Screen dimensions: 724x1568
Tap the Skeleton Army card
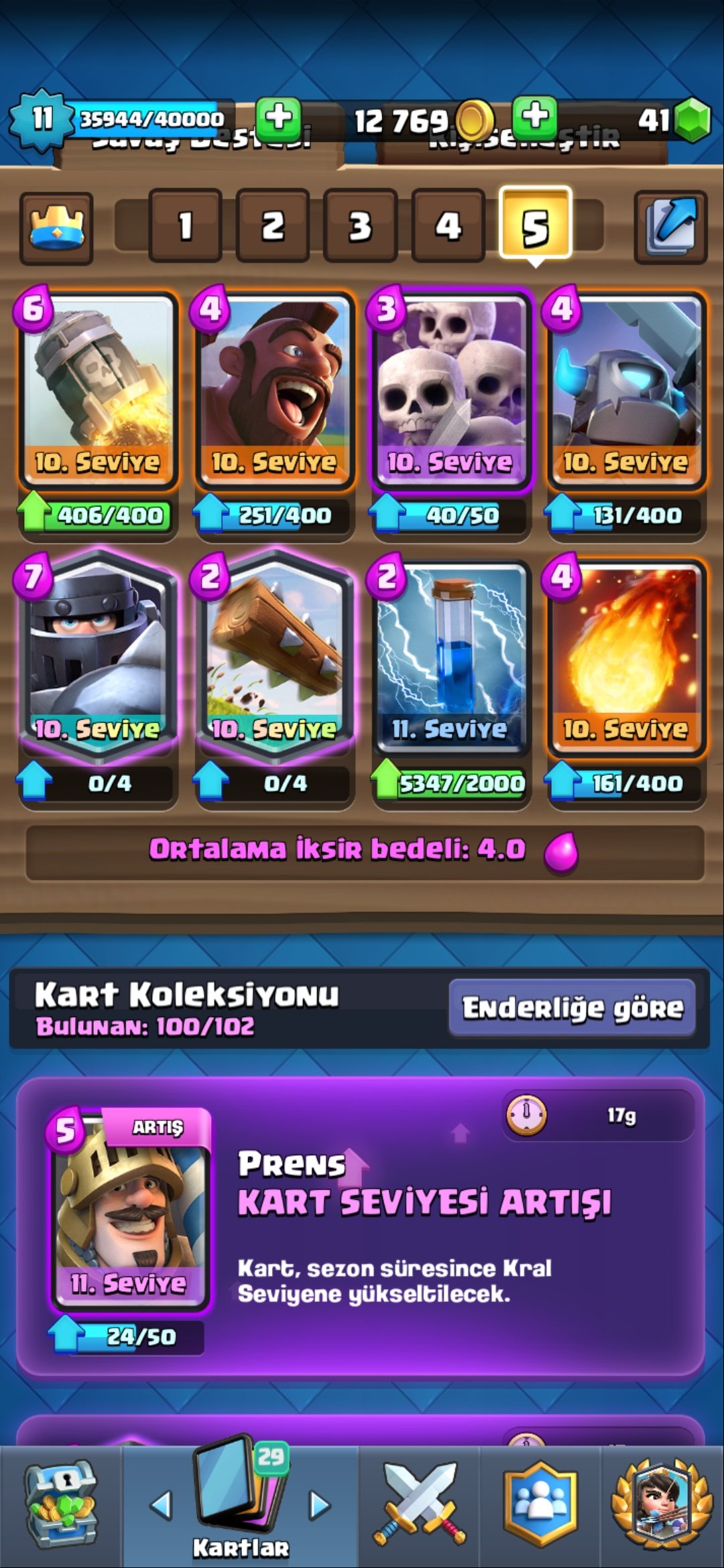pyautogui.click(x=450, y=389)
